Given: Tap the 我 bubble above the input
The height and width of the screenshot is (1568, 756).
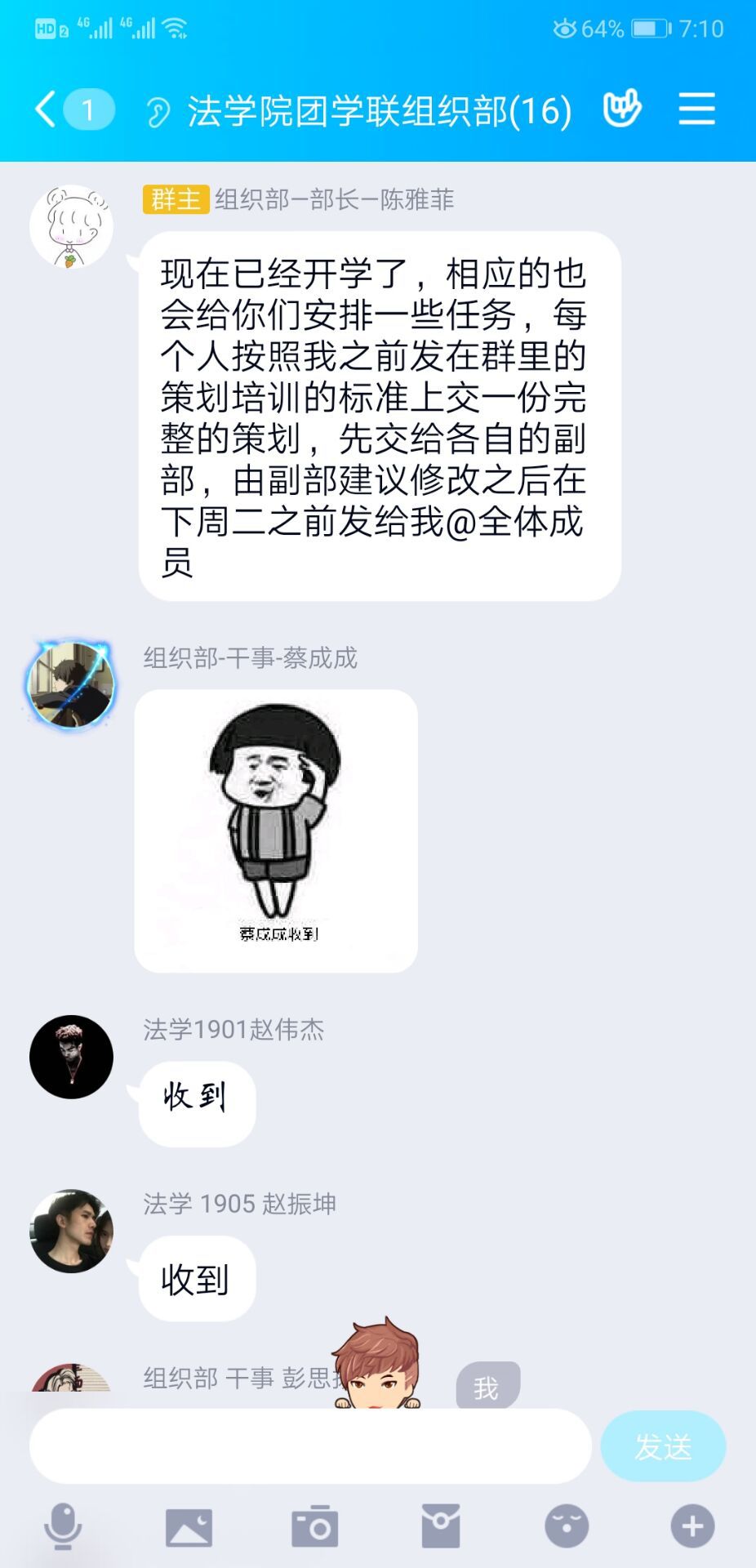Looking at the screenshot, I should coord(487,1388).
